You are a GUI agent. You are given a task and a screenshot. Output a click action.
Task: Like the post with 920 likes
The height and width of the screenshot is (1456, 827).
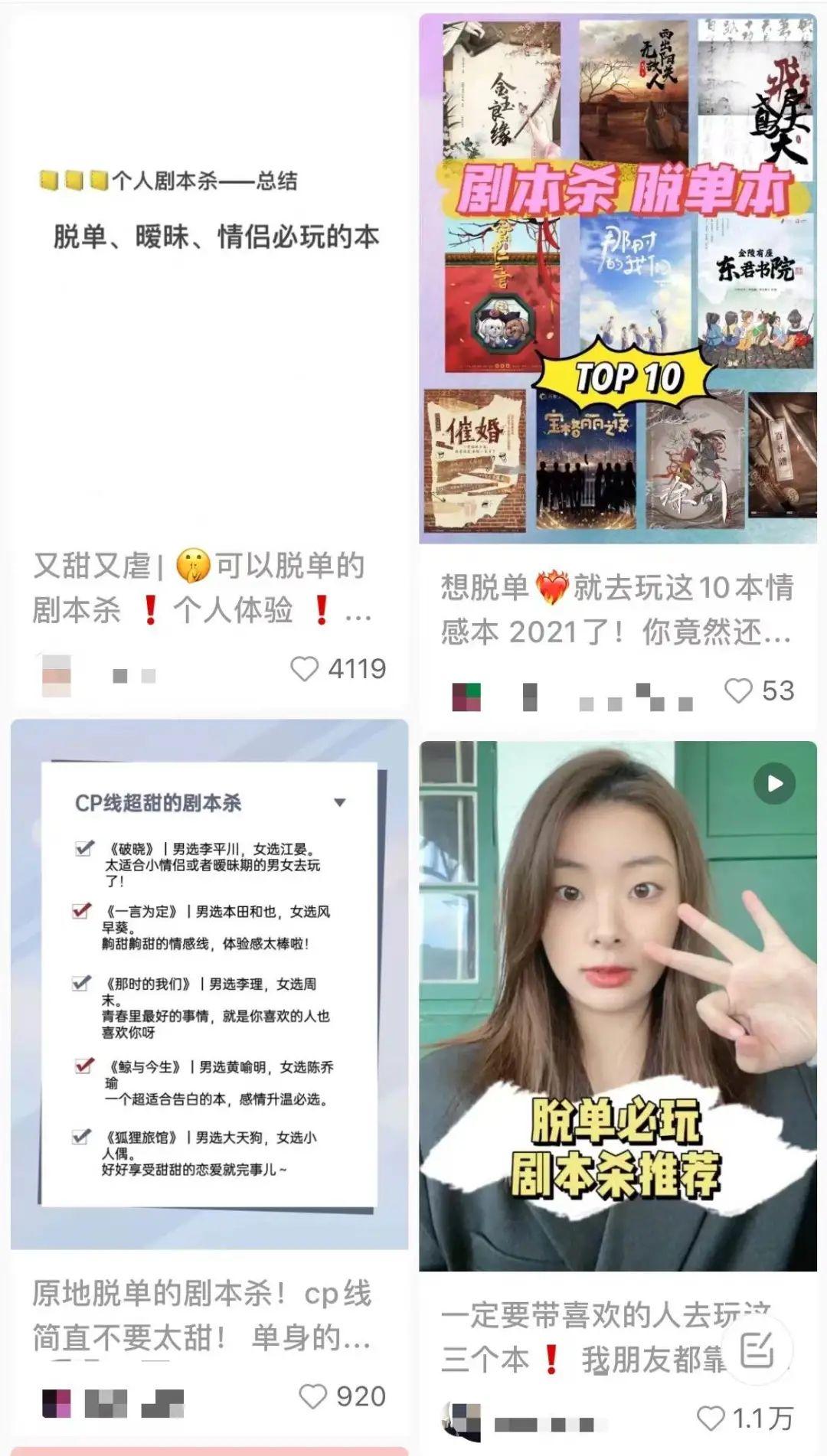[x=312, y=1396]
